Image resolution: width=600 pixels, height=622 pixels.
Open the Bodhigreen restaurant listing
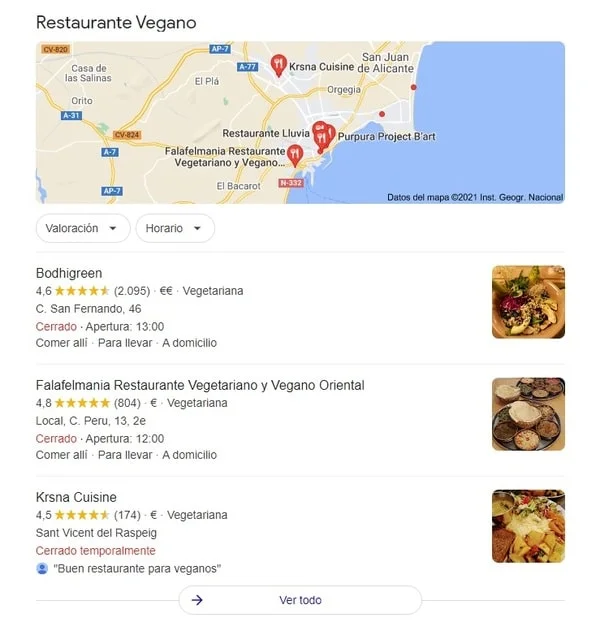pyautogui.click(x=69, y=273)
